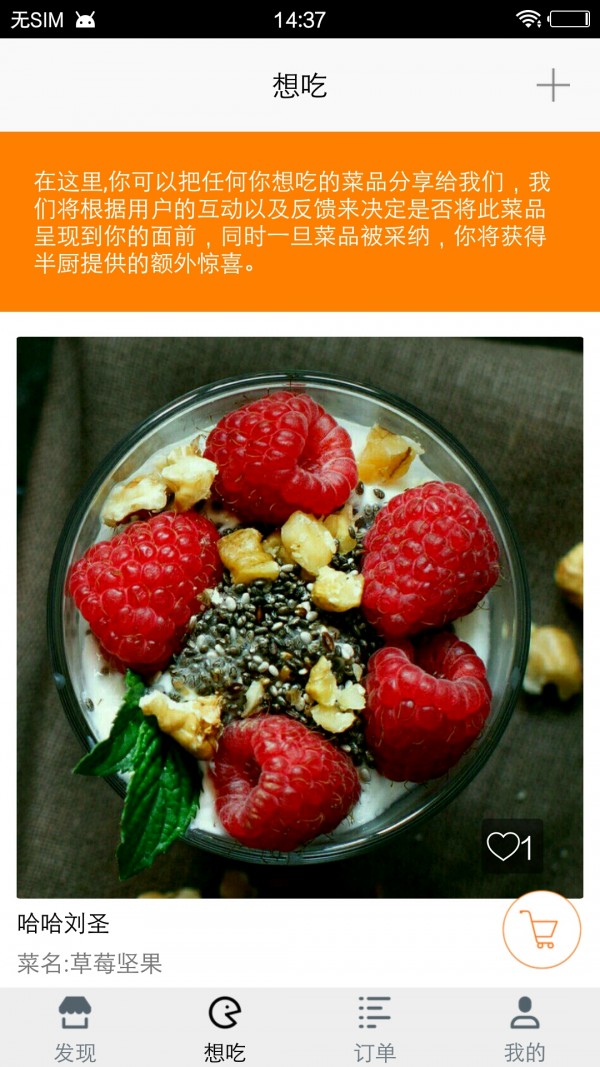This screenshot has height=1067, width=600.
Task: Switch to the 发现 tab
Action: [x=75, y=1028]
